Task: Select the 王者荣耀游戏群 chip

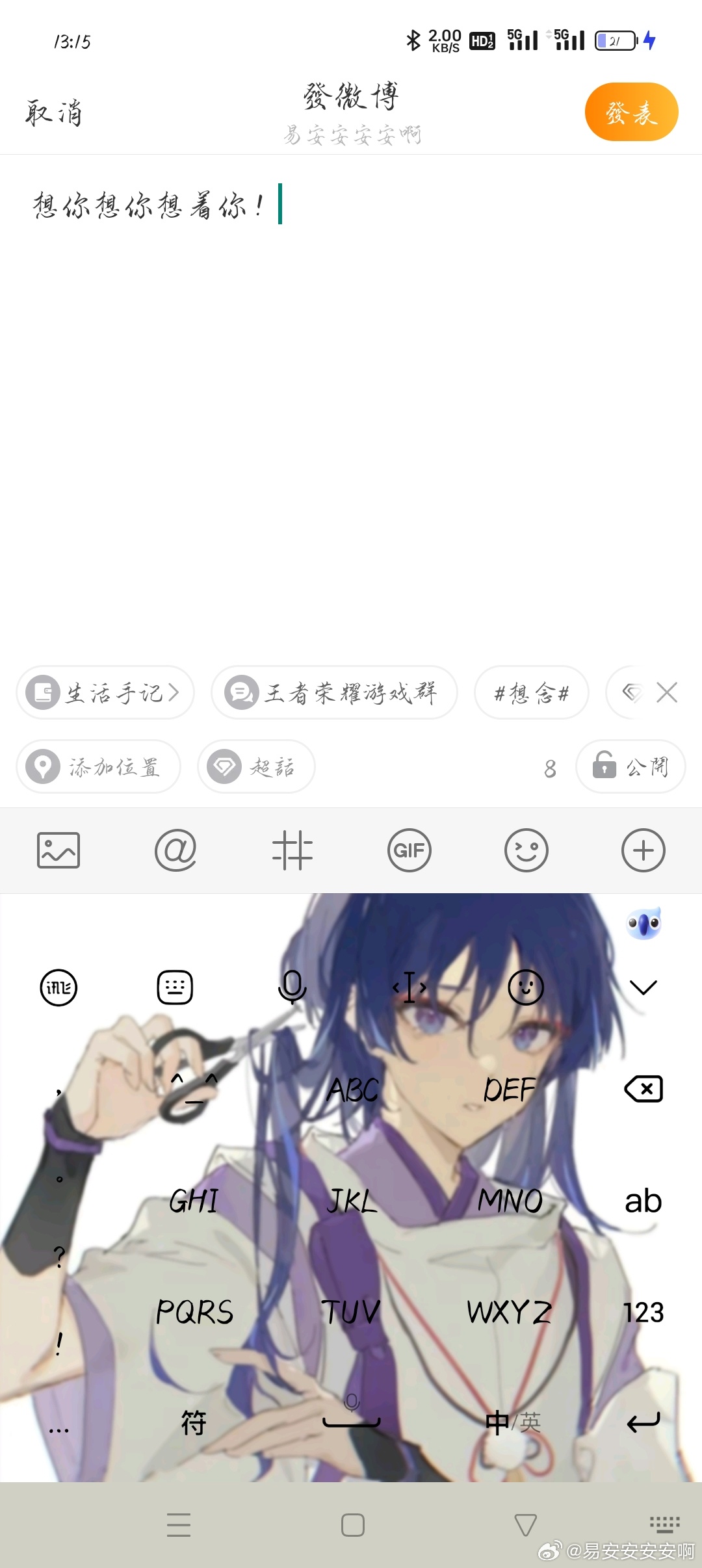Action: 334,692
